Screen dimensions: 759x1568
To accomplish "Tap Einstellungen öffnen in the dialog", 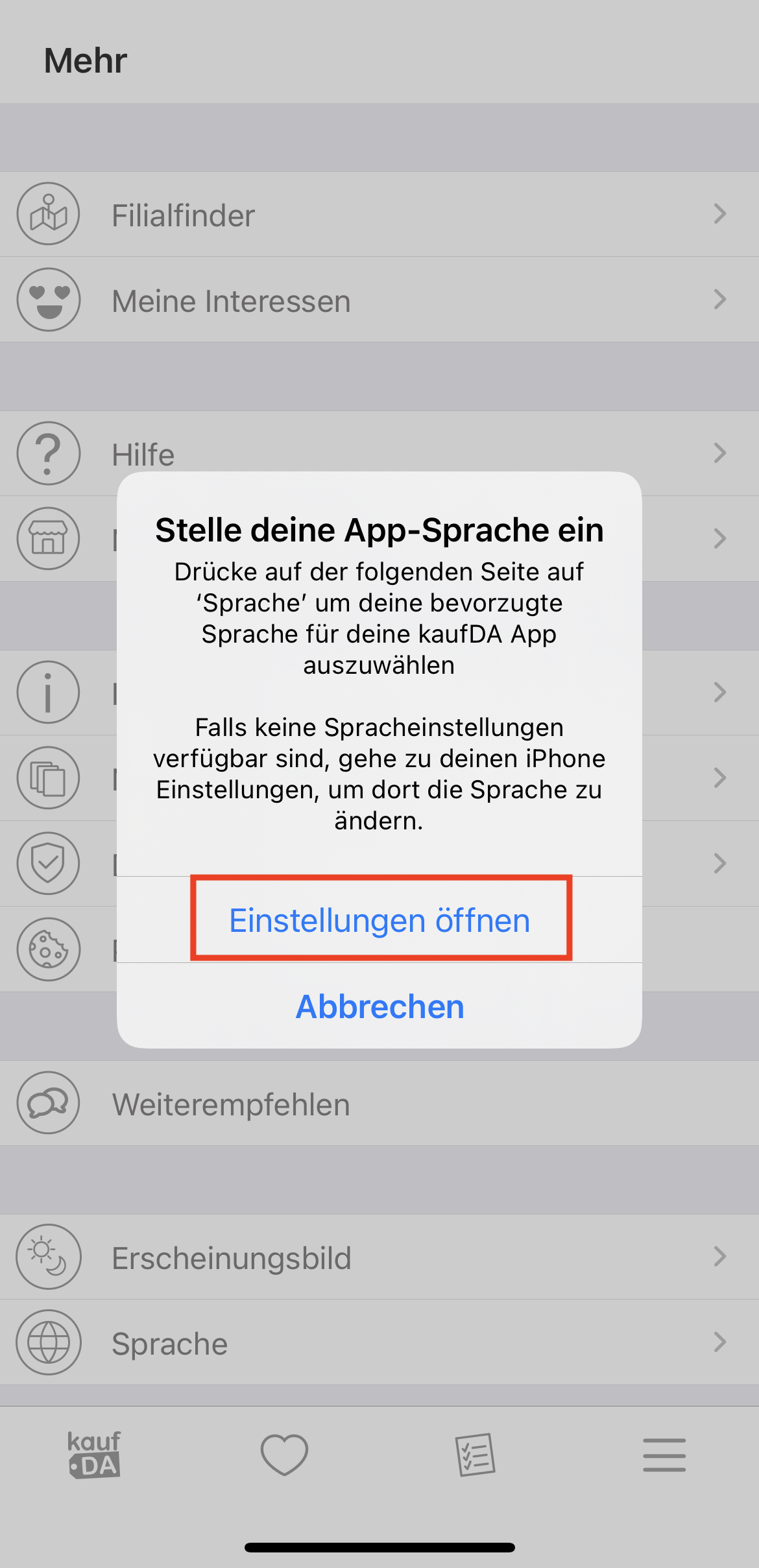I will pos(379,920).
